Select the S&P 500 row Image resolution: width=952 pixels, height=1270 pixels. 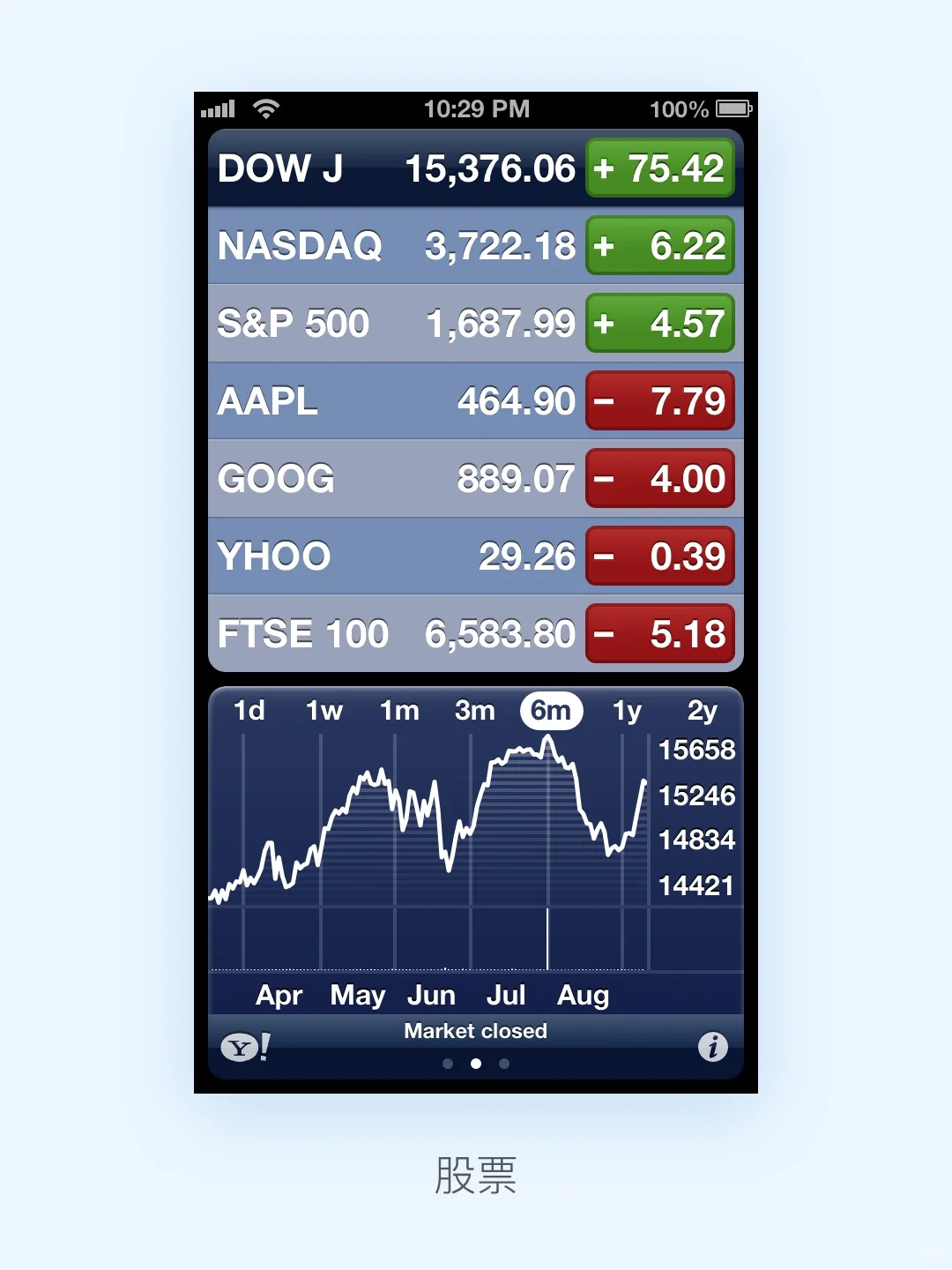pos(397,324)
